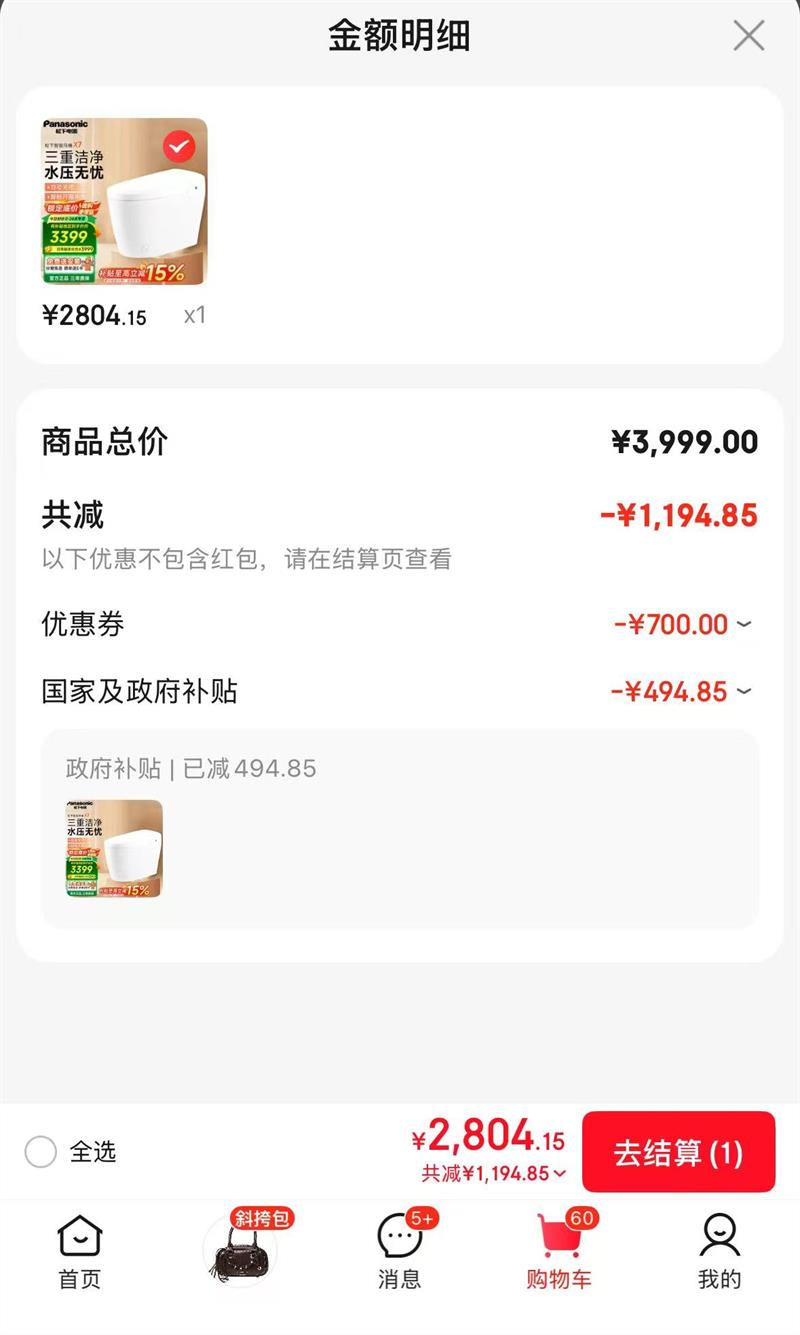
Task: Switch to the 消息 tab
Action: 399,1250
